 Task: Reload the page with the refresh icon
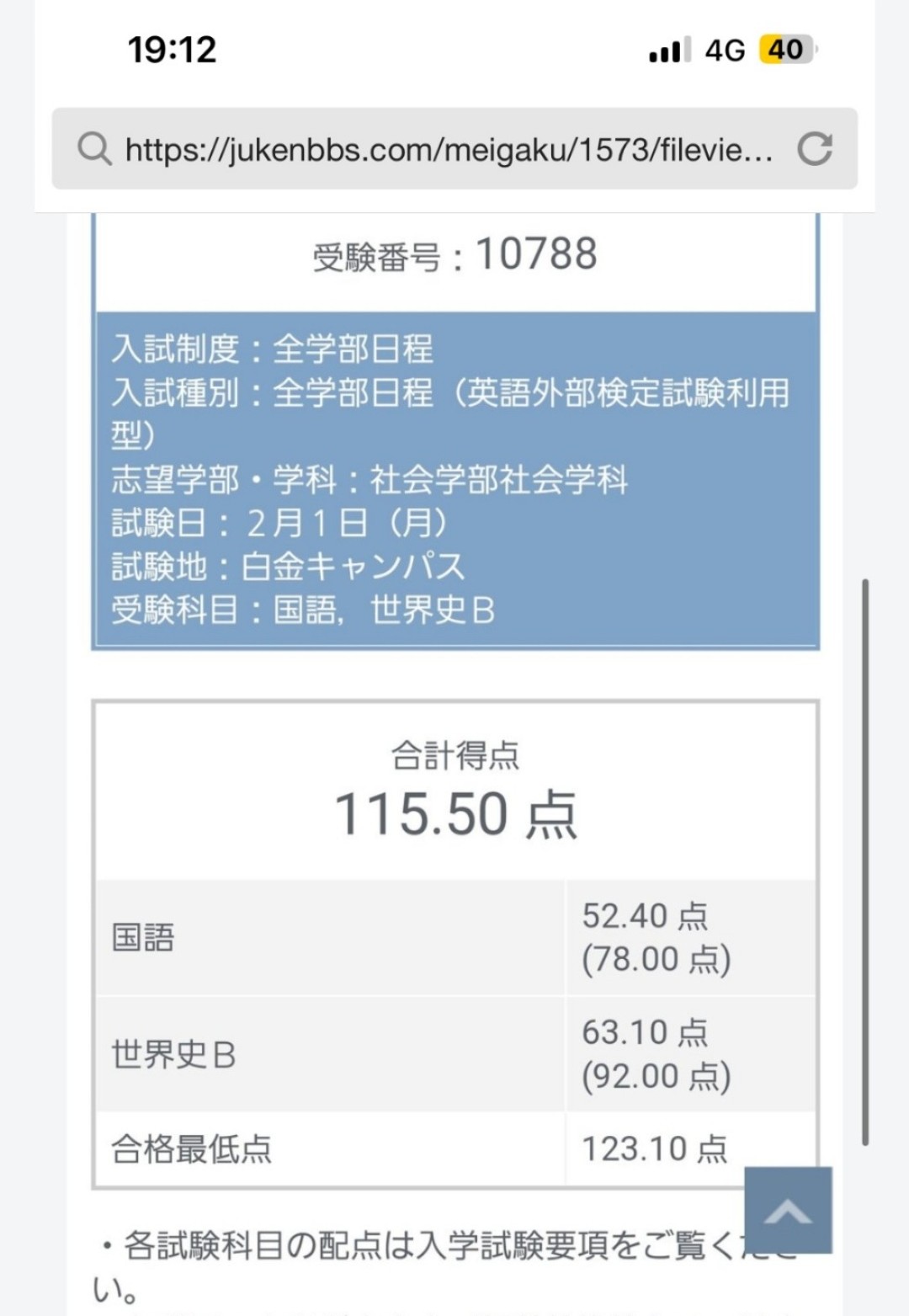(814, 149)
